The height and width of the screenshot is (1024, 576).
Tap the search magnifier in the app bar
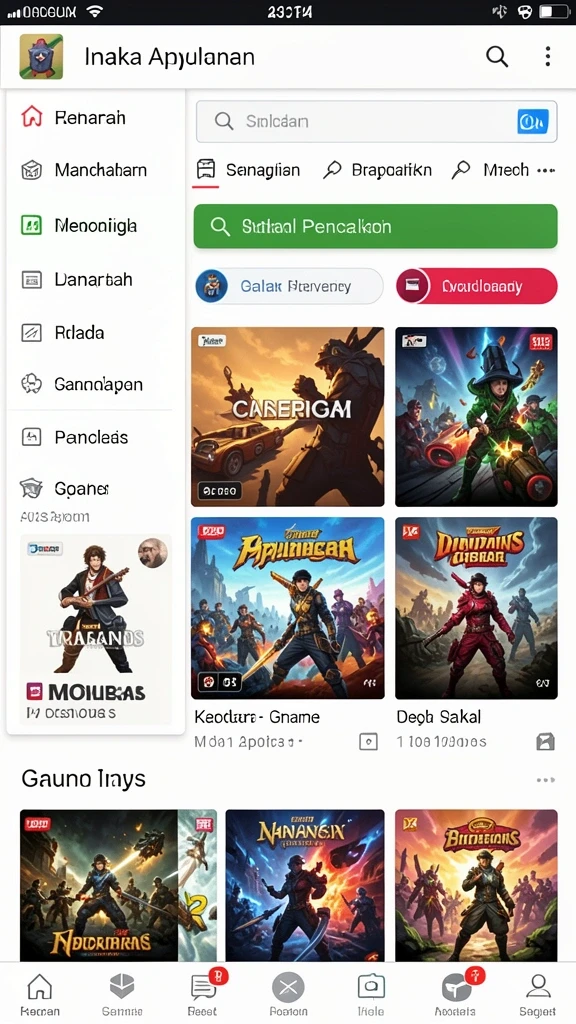coord(497,57)
